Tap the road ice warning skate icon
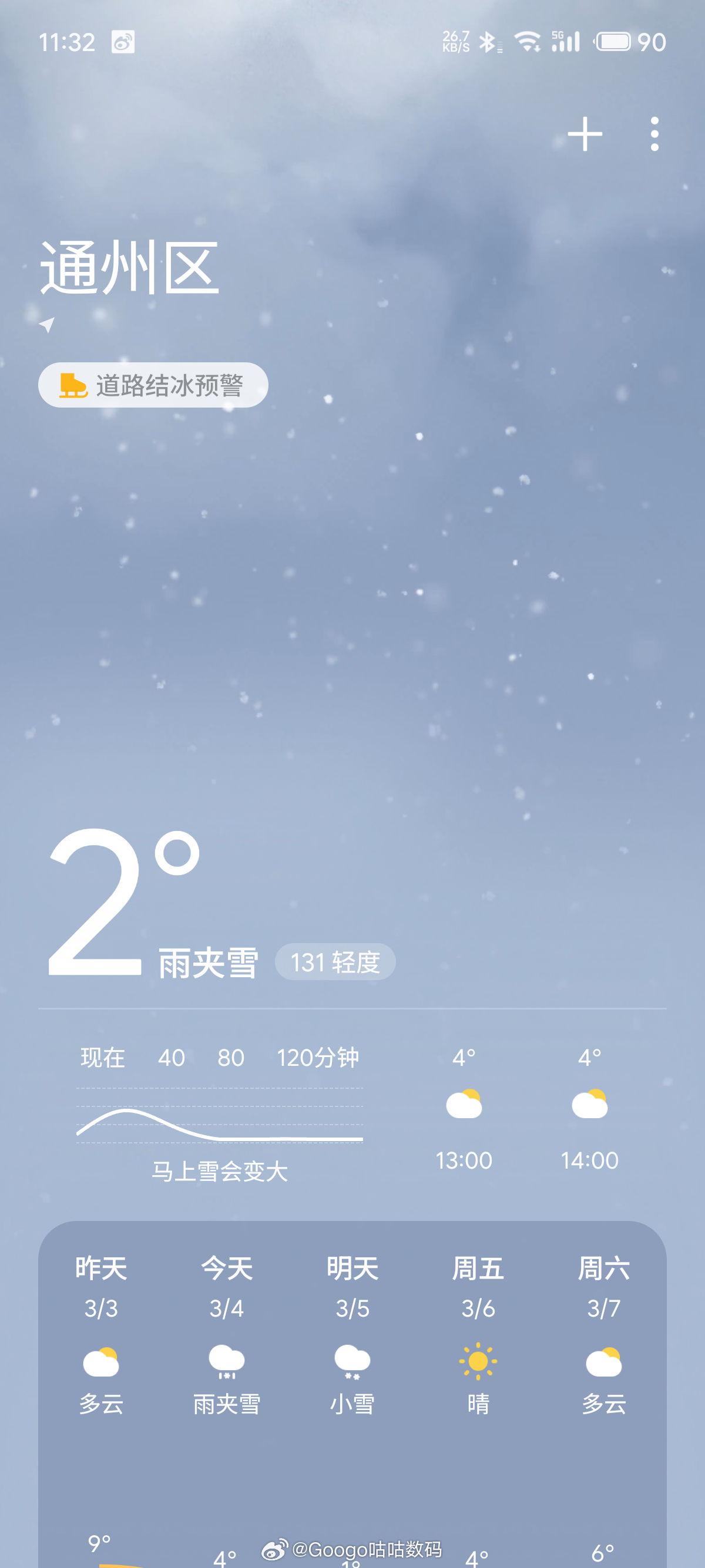The image size is (705, 1568). click(x=73, y=385)
